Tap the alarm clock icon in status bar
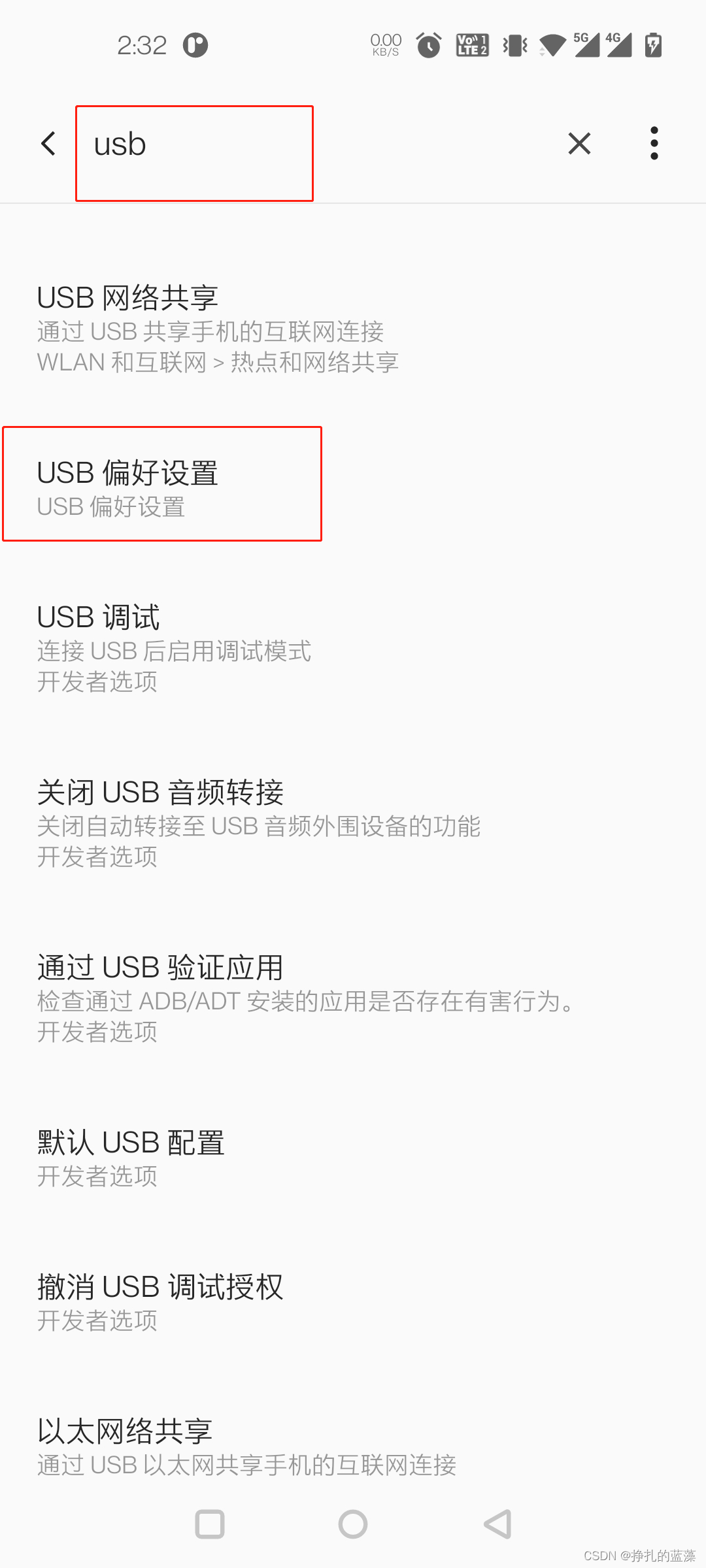The image size is (706, 1568). tap(429, 44)
